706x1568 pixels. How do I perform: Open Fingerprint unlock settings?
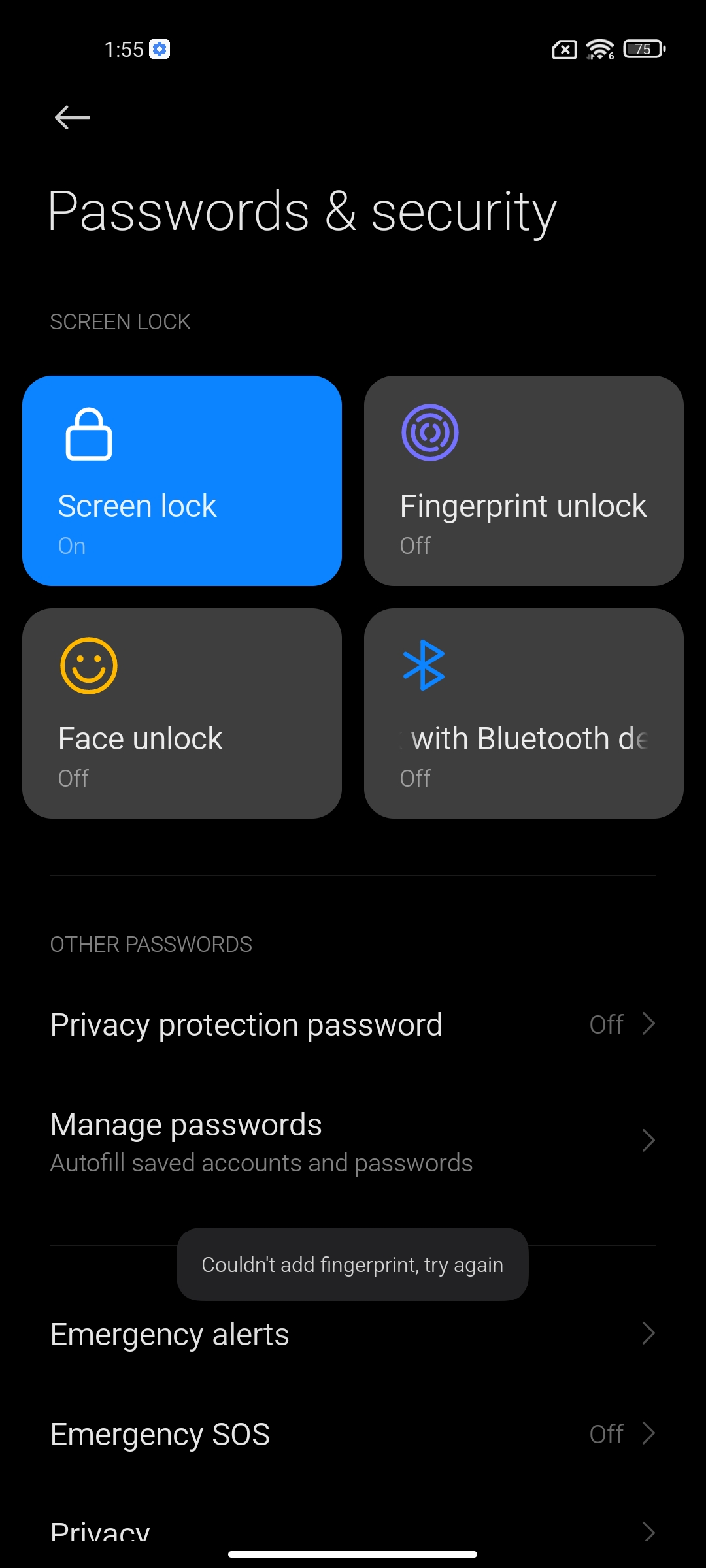(x=524, y=481)
